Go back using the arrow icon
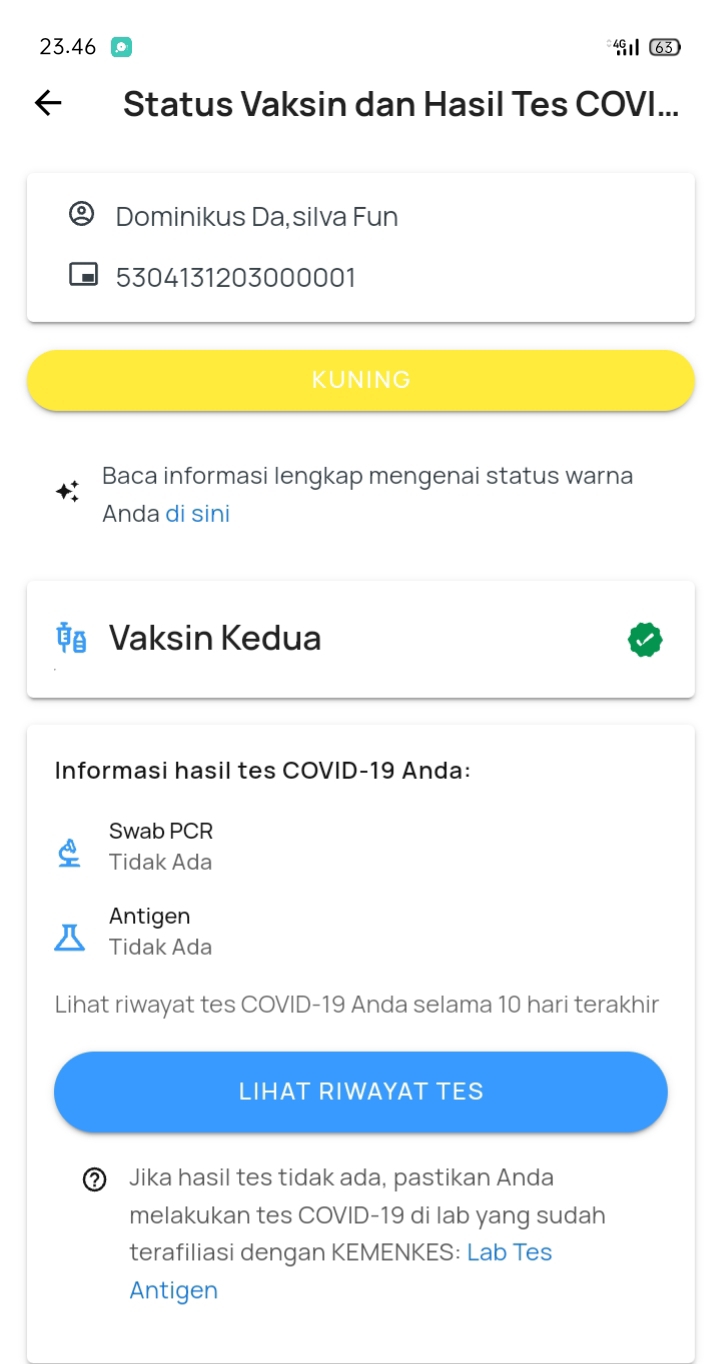Viewport: 720px width, 1364px height. click(x=48, y=103)
